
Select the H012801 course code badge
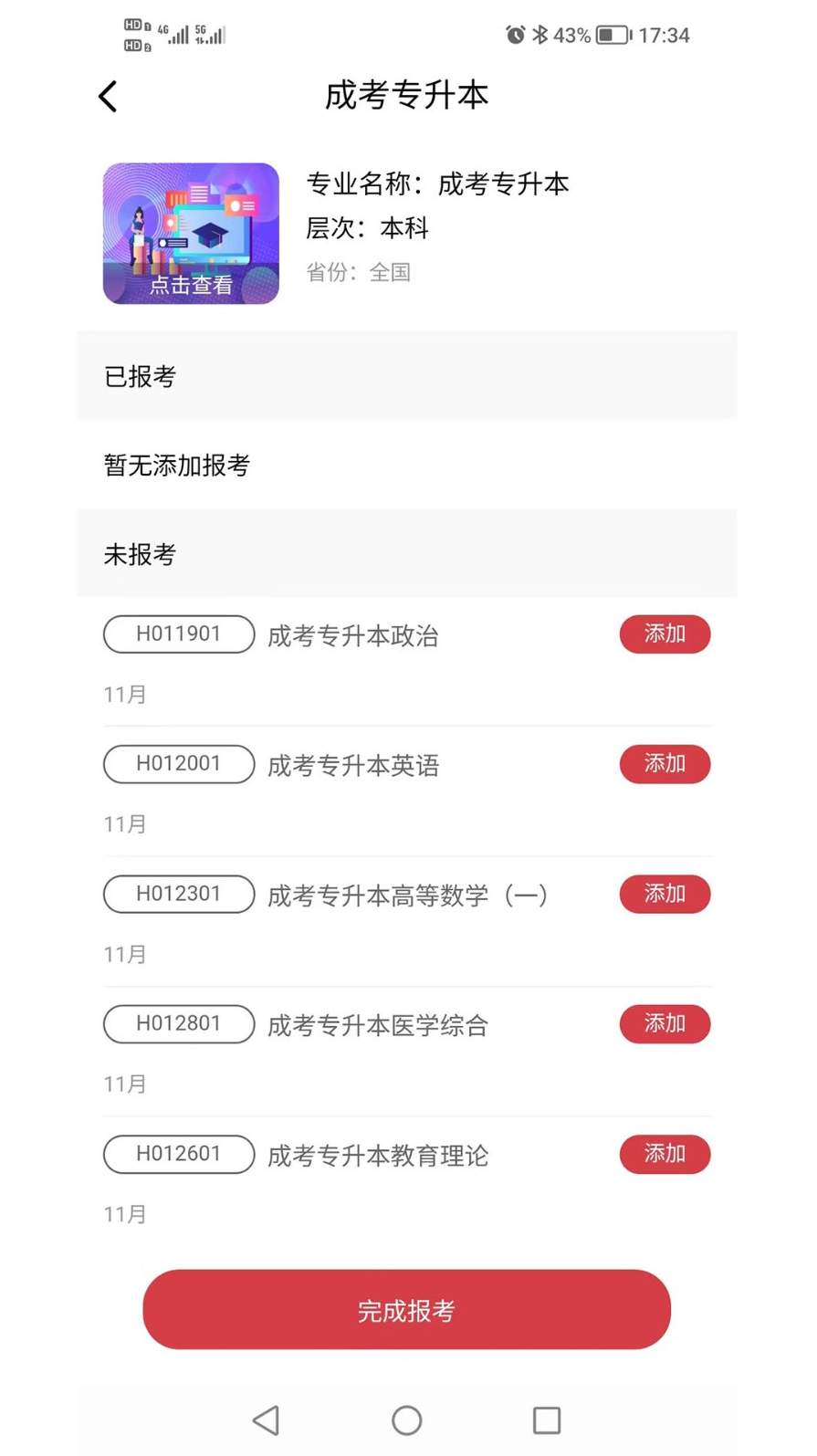click(178, 1023)
